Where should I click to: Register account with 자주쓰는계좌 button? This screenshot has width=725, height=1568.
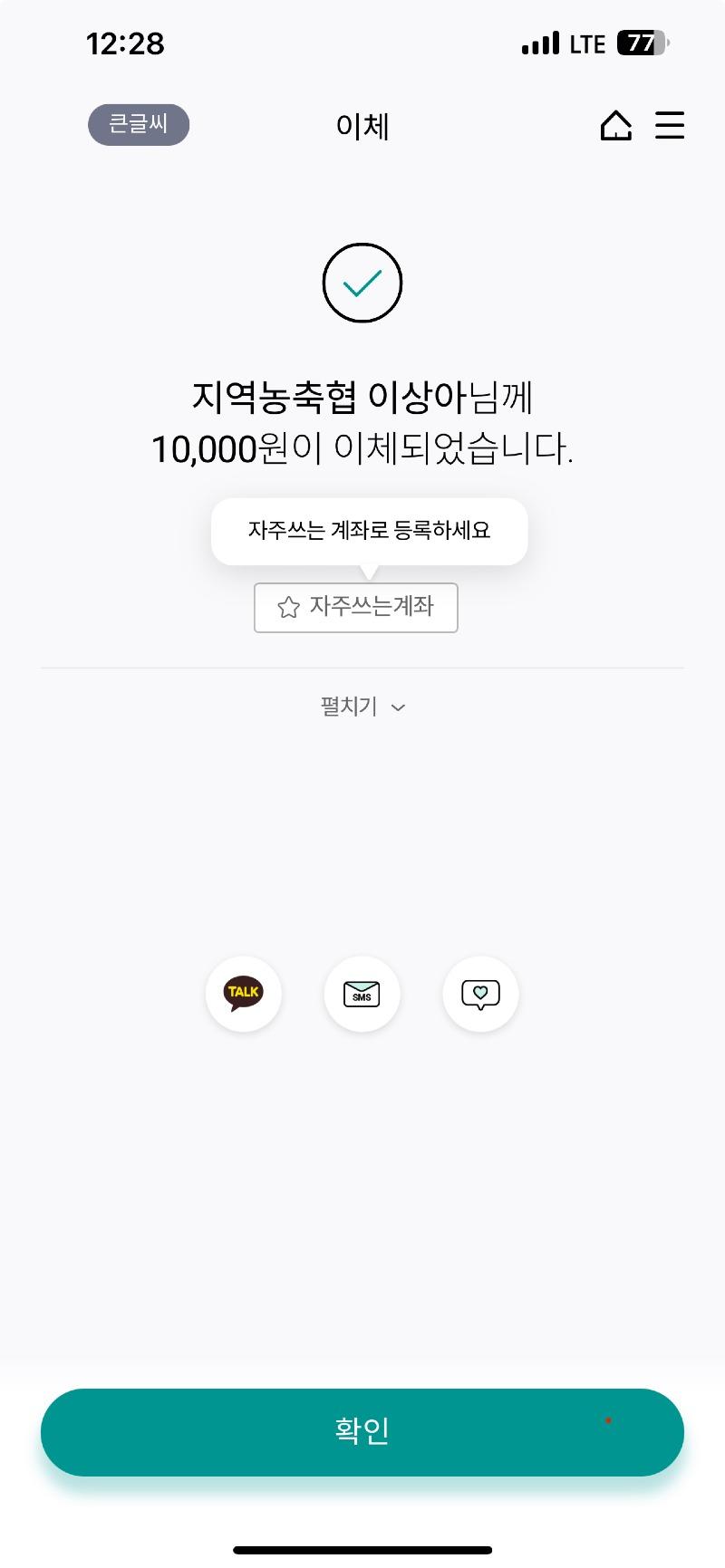356,607
